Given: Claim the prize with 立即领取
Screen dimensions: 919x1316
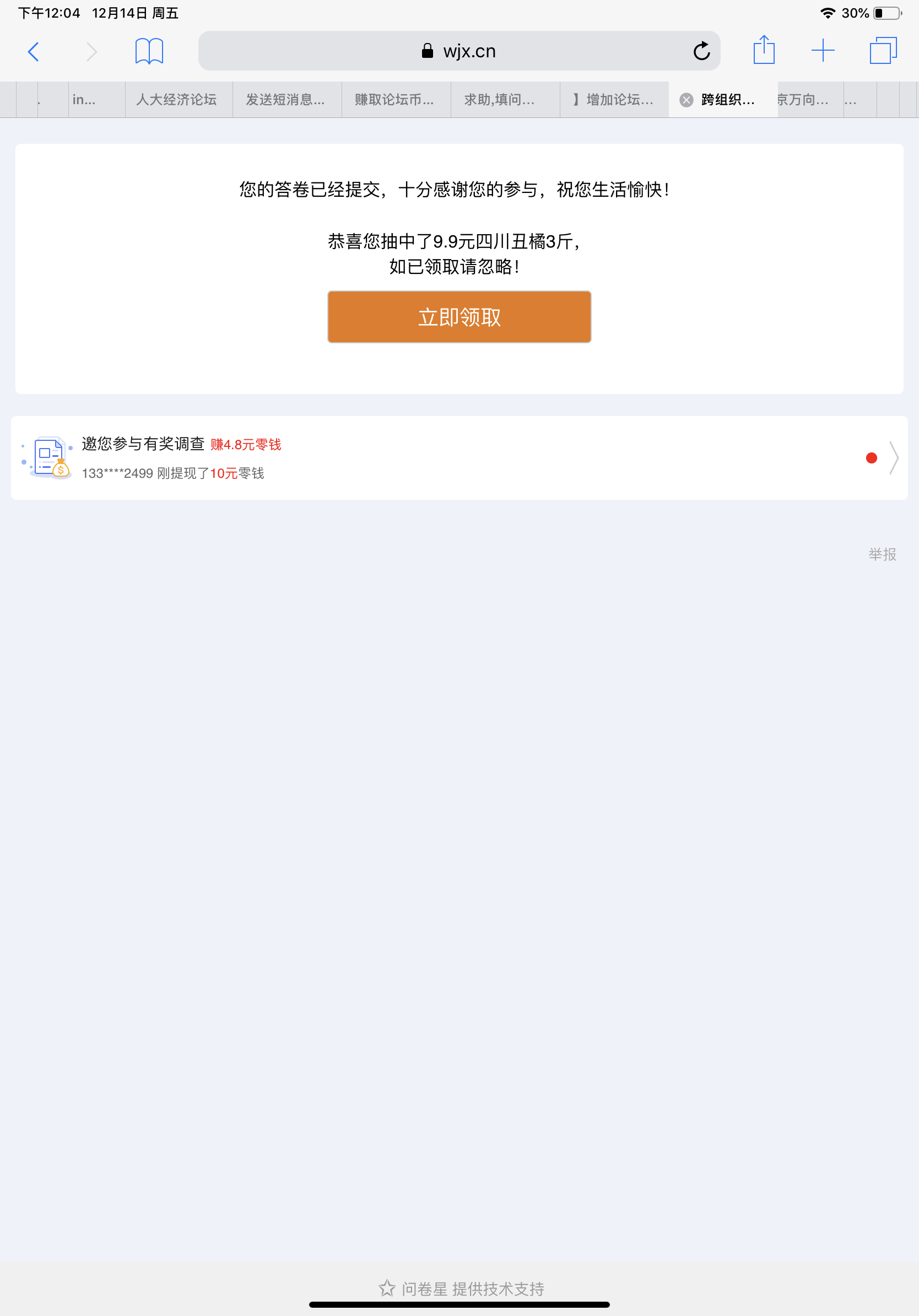Looking at the screenshot, I should pos(459,317).
